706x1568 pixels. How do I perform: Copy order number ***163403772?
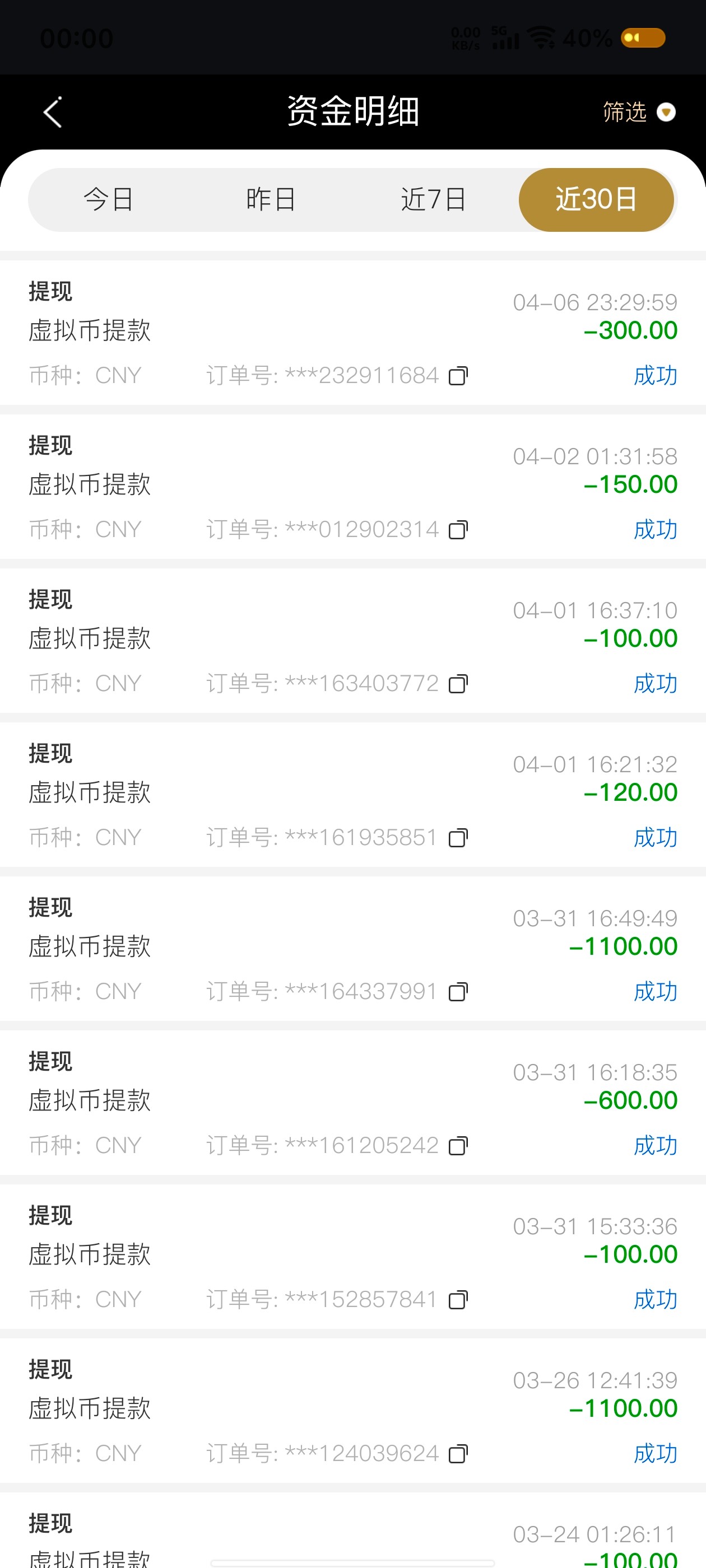pyautogui.click(x=458, y=684)
